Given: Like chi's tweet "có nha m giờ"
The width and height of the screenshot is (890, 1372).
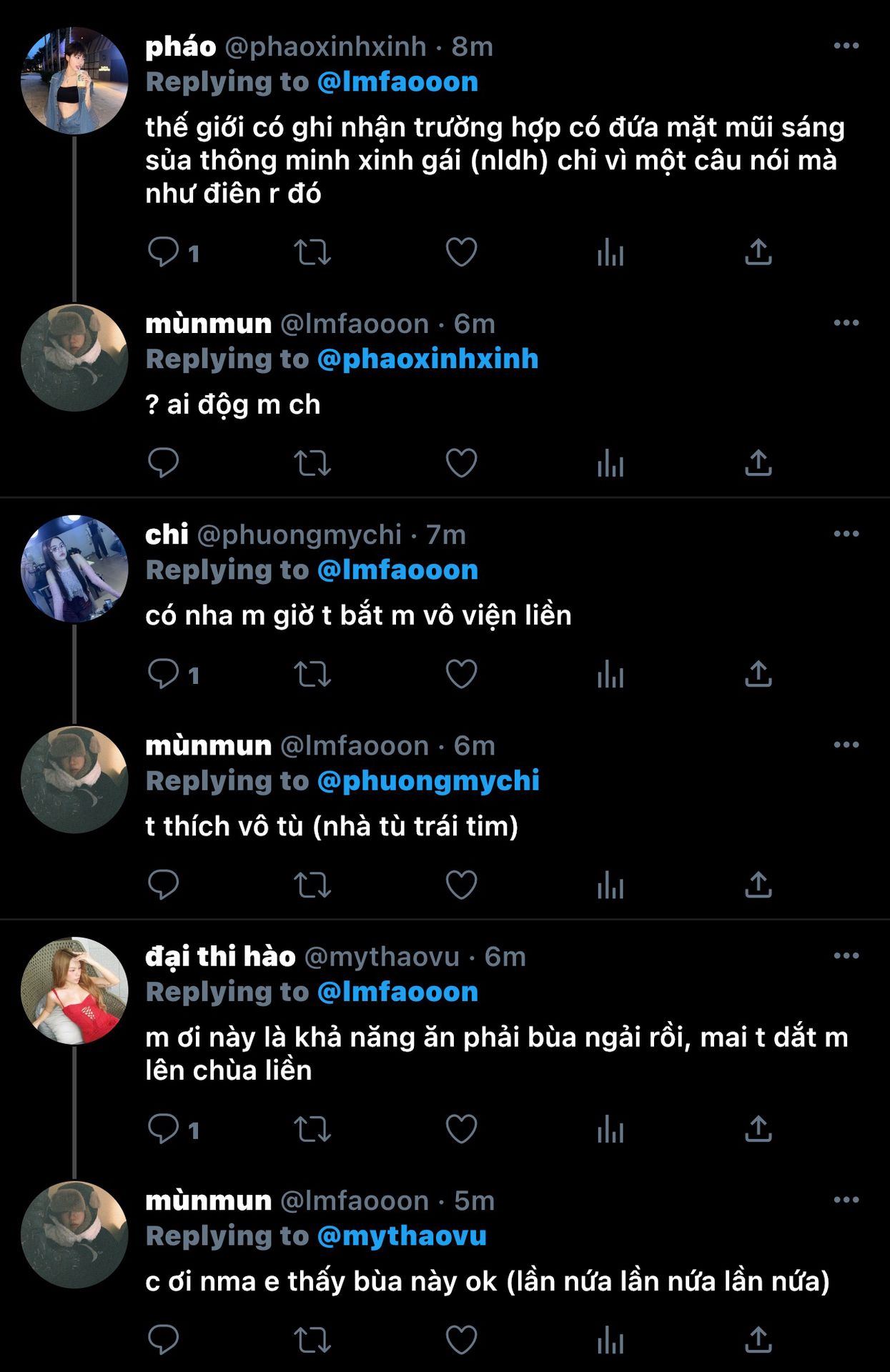Looking at the screenshot, I should [x=461, y=674].
